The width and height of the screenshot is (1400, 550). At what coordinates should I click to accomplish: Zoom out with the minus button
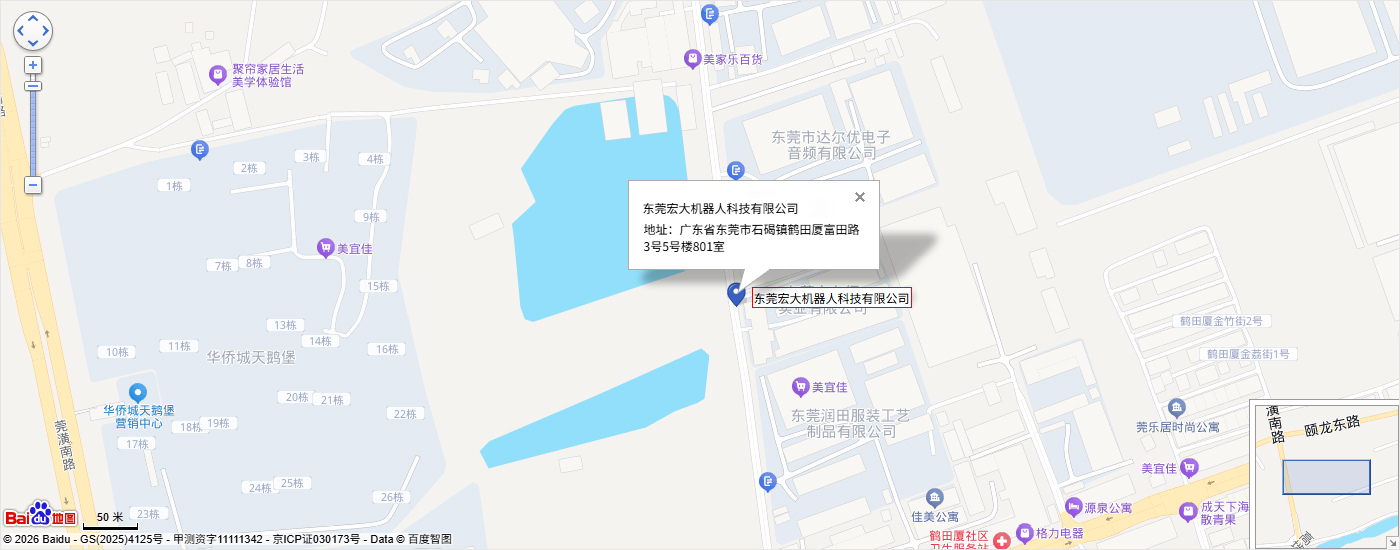[x=33, y=185]
